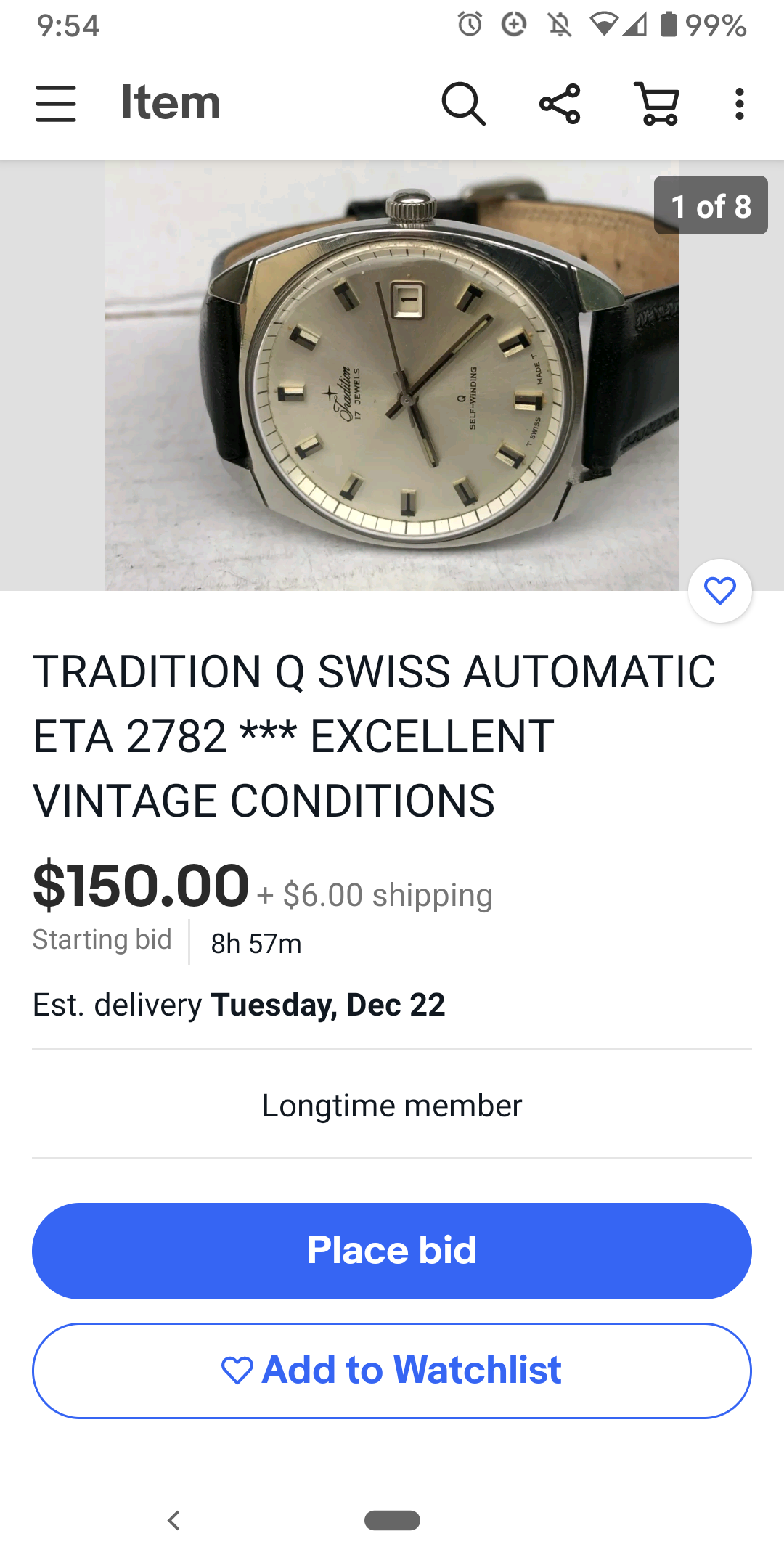Open the hamburger navigation menu
Screen dimensions: 784x1568
click(56, 103)
